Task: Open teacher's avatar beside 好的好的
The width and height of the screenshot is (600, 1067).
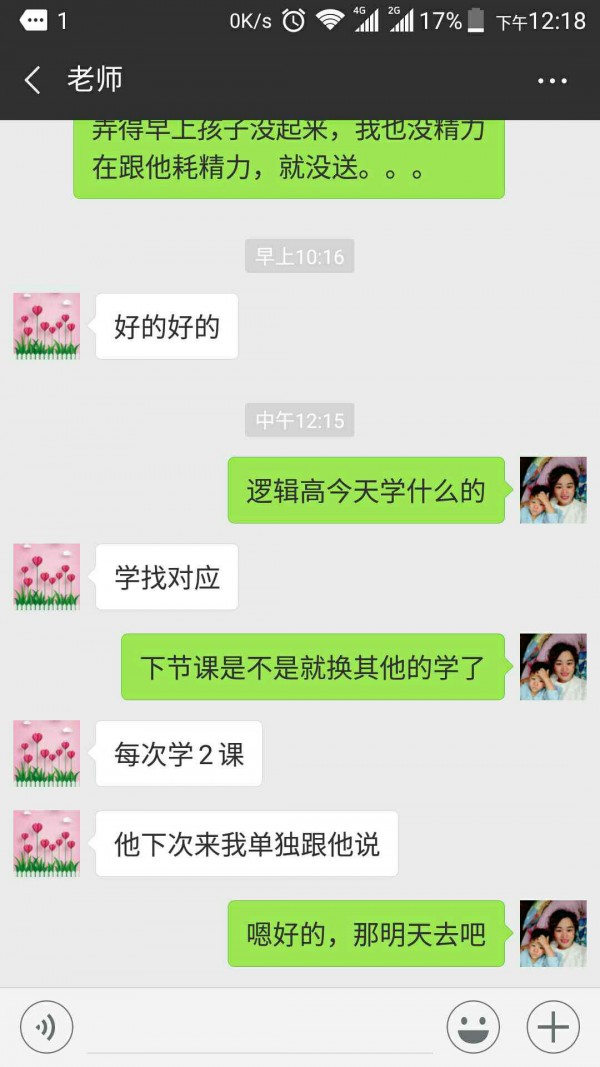Action: [x=47, y=326]
